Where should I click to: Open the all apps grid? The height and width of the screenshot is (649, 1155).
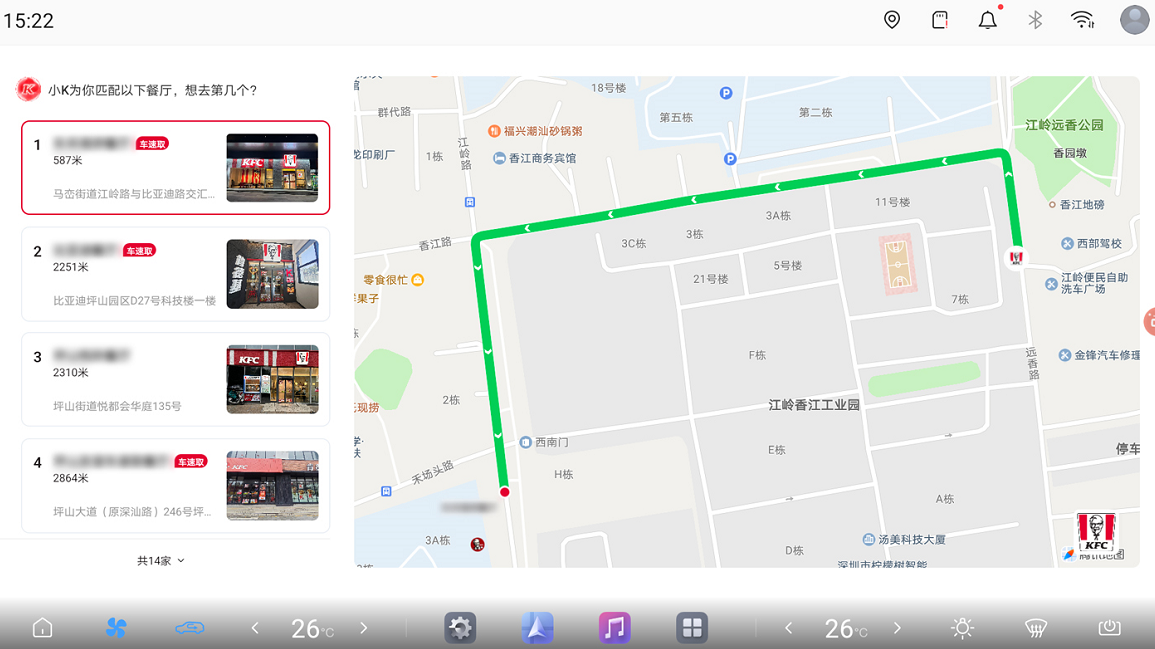(x=691, y=628)
